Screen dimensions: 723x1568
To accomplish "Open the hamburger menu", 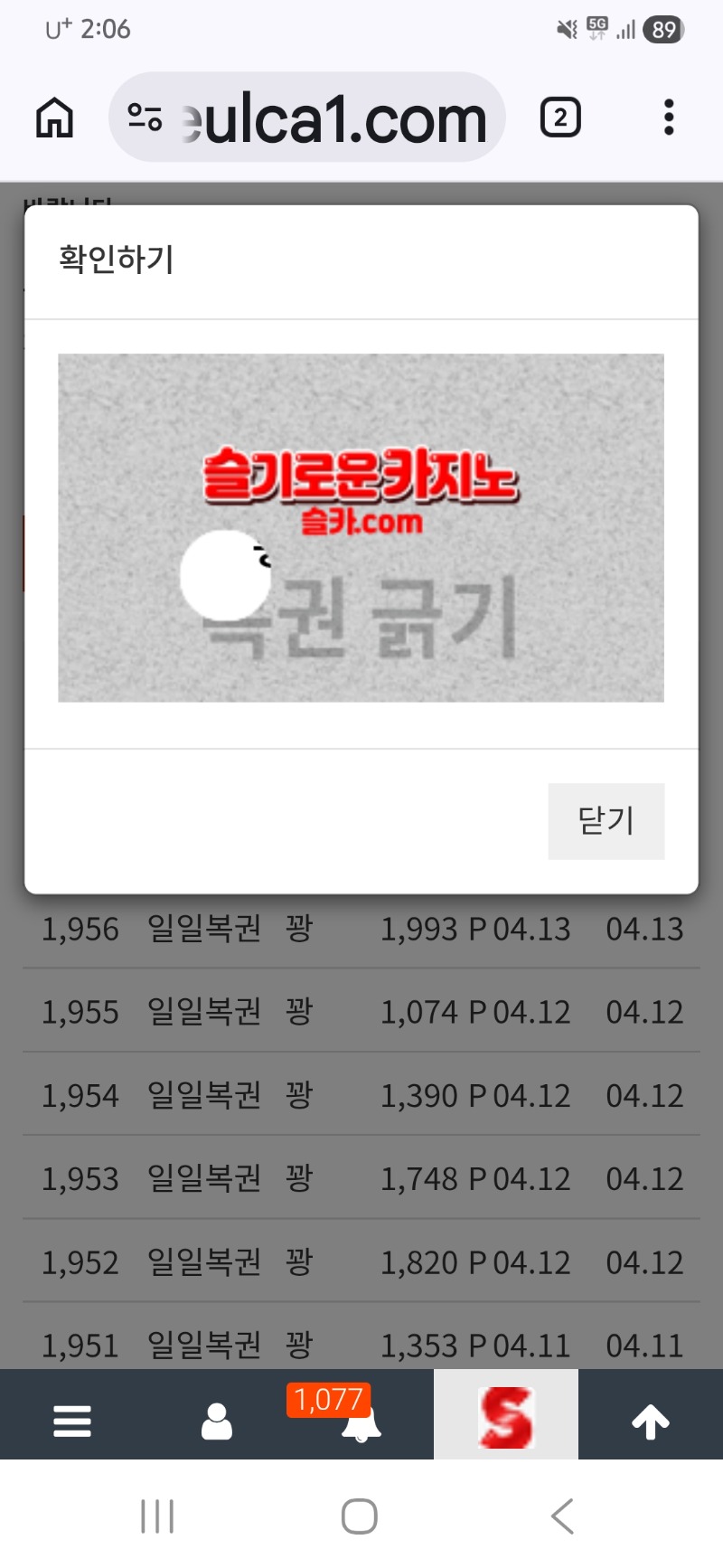I will (x=72, y=1422).
